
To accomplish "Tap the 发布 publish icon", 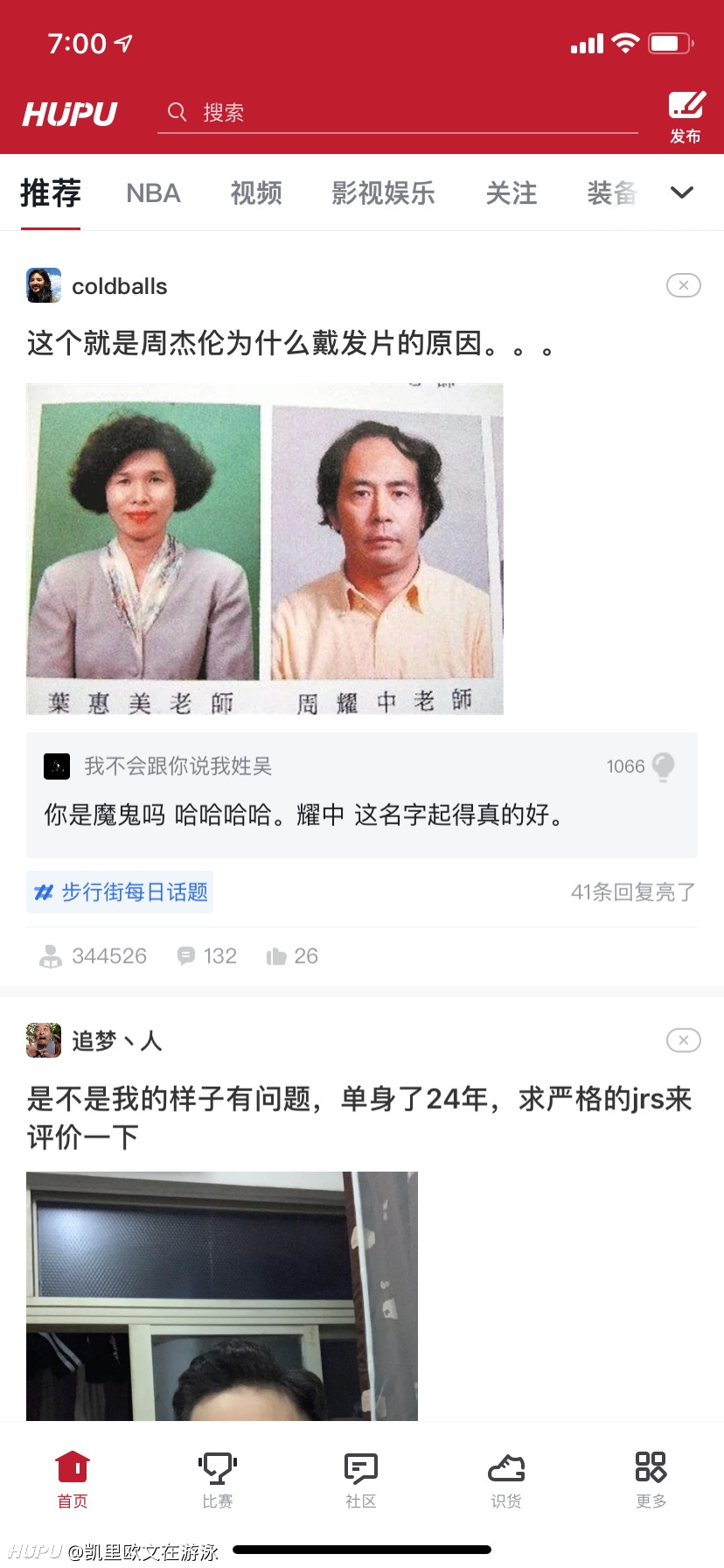I will pyautogui.click(x=686, y=117).
